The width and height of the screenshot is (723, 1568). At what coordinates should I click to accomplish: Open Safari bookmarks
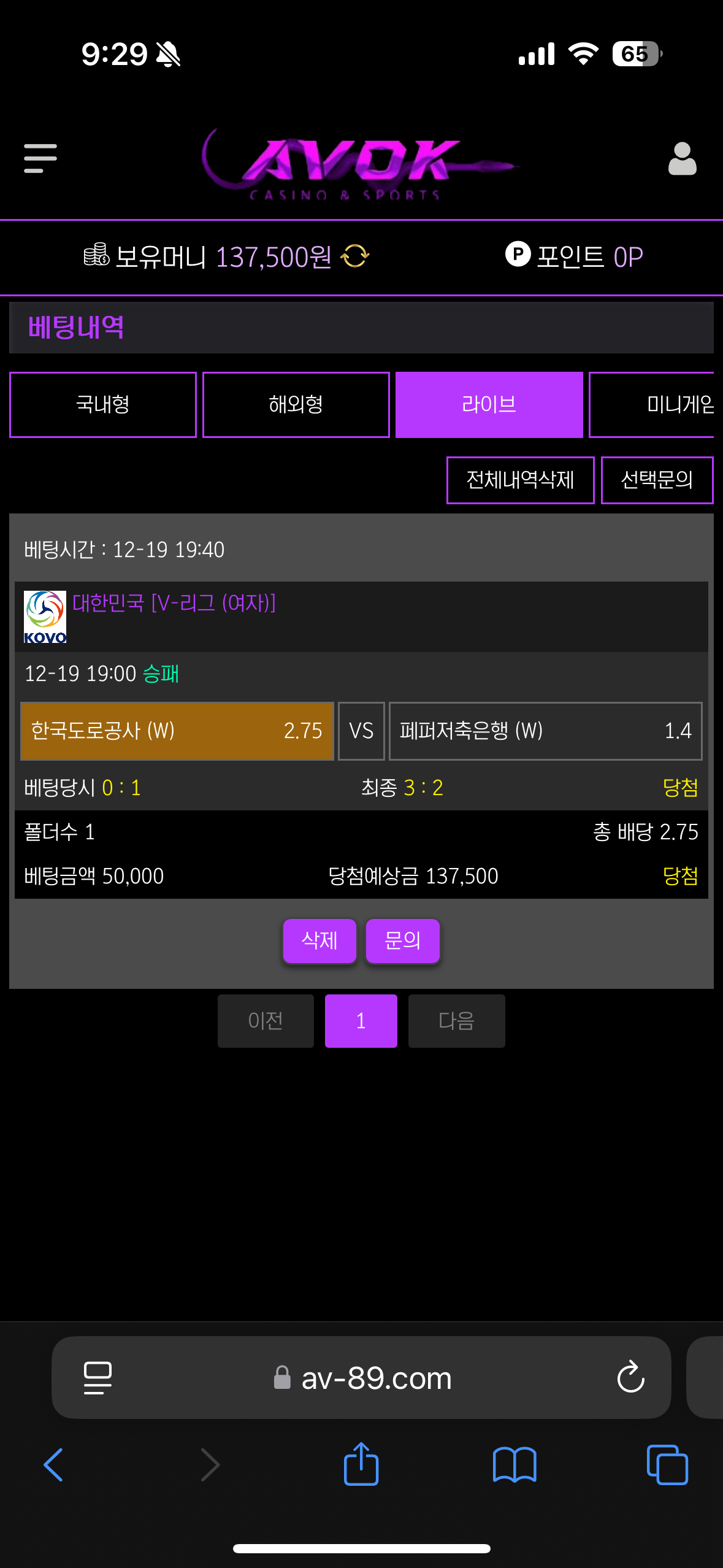pyautogui.click(x=514, y=1465)
